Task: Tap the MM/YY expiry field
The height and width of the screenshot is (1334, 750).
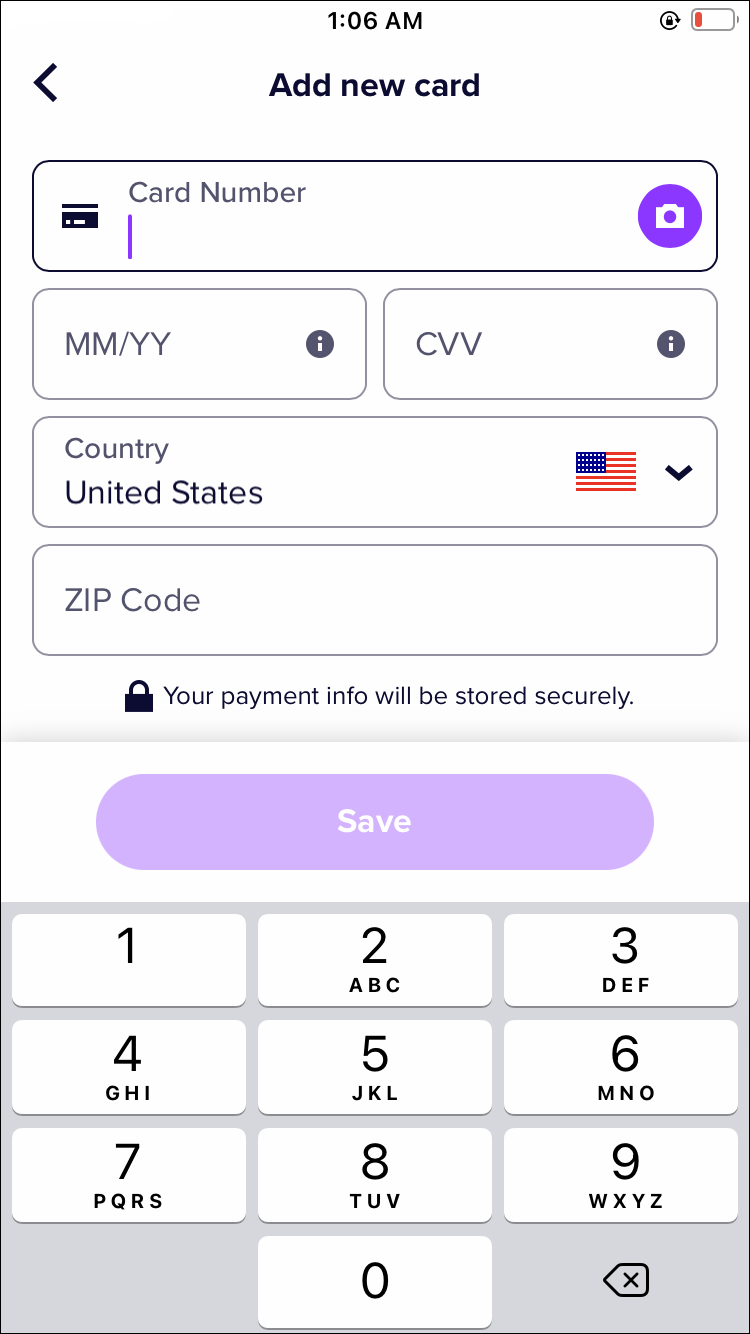Action: (170, 345)
